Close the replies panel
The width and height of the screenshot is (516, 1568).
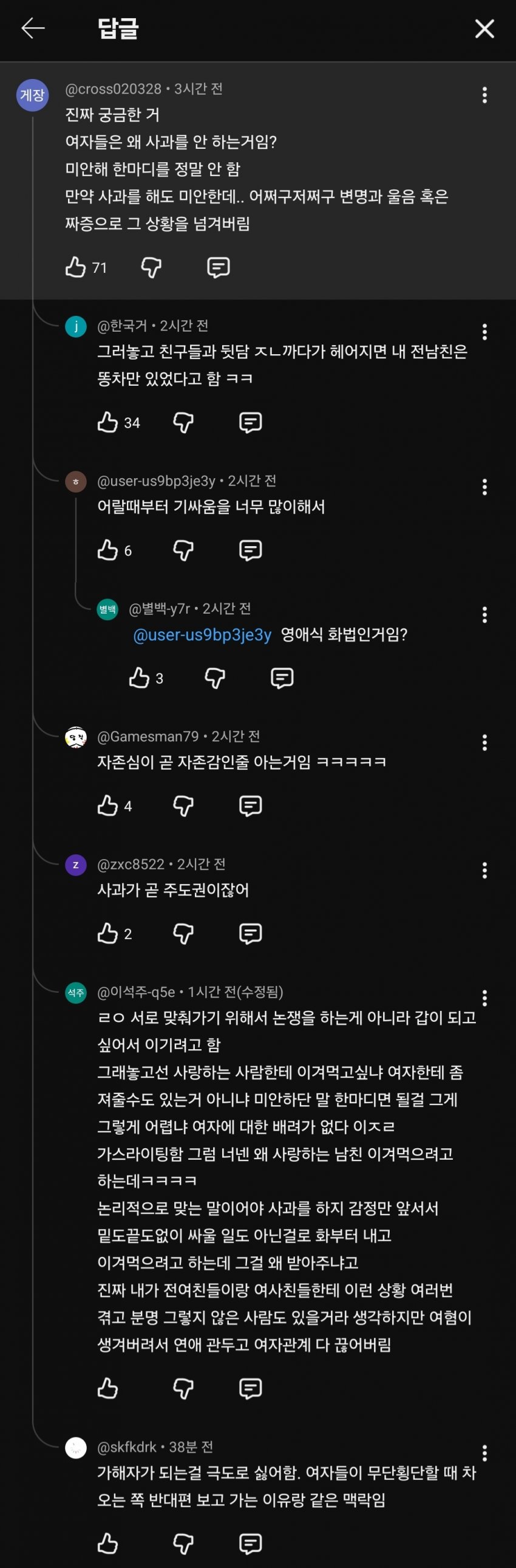click(484, 28)
